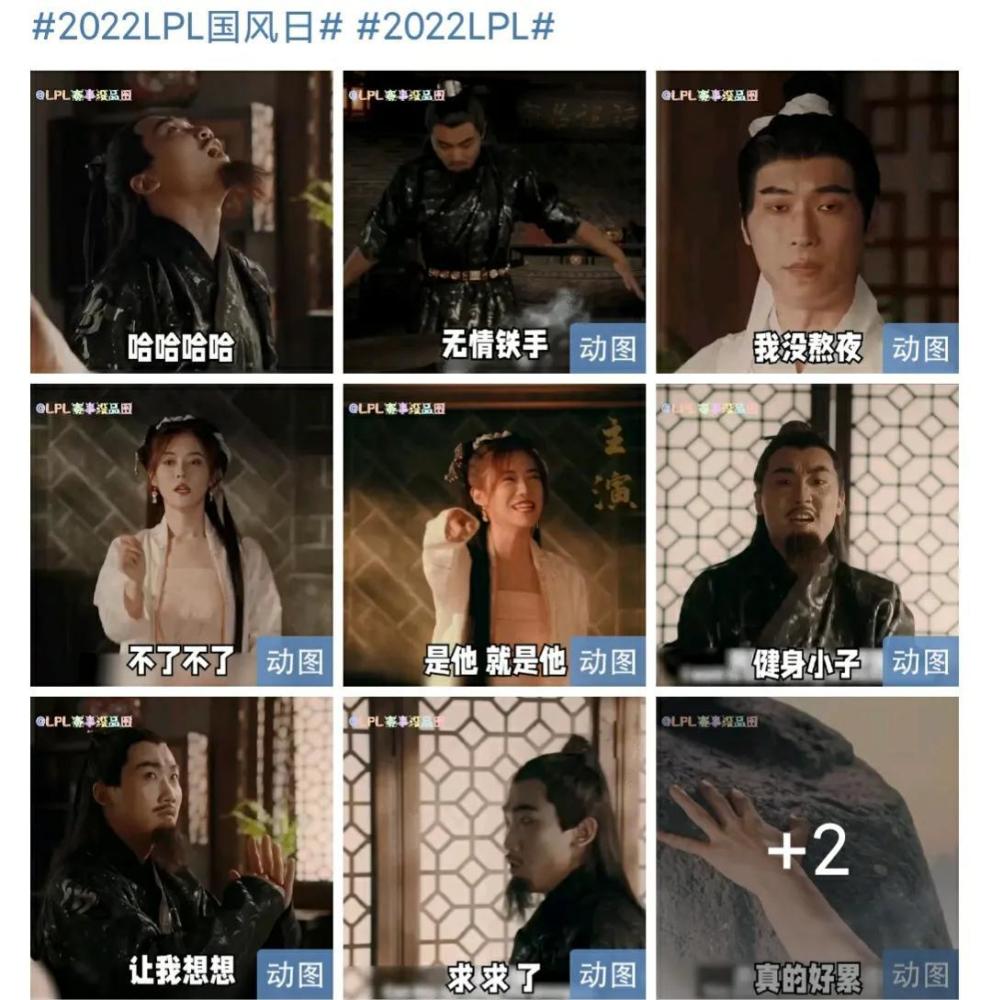Image resolution: width=991 pixels, height=1000 pixels.
Task: Open the 让我想想 GIF tile
Action: (x=181, y=848)
